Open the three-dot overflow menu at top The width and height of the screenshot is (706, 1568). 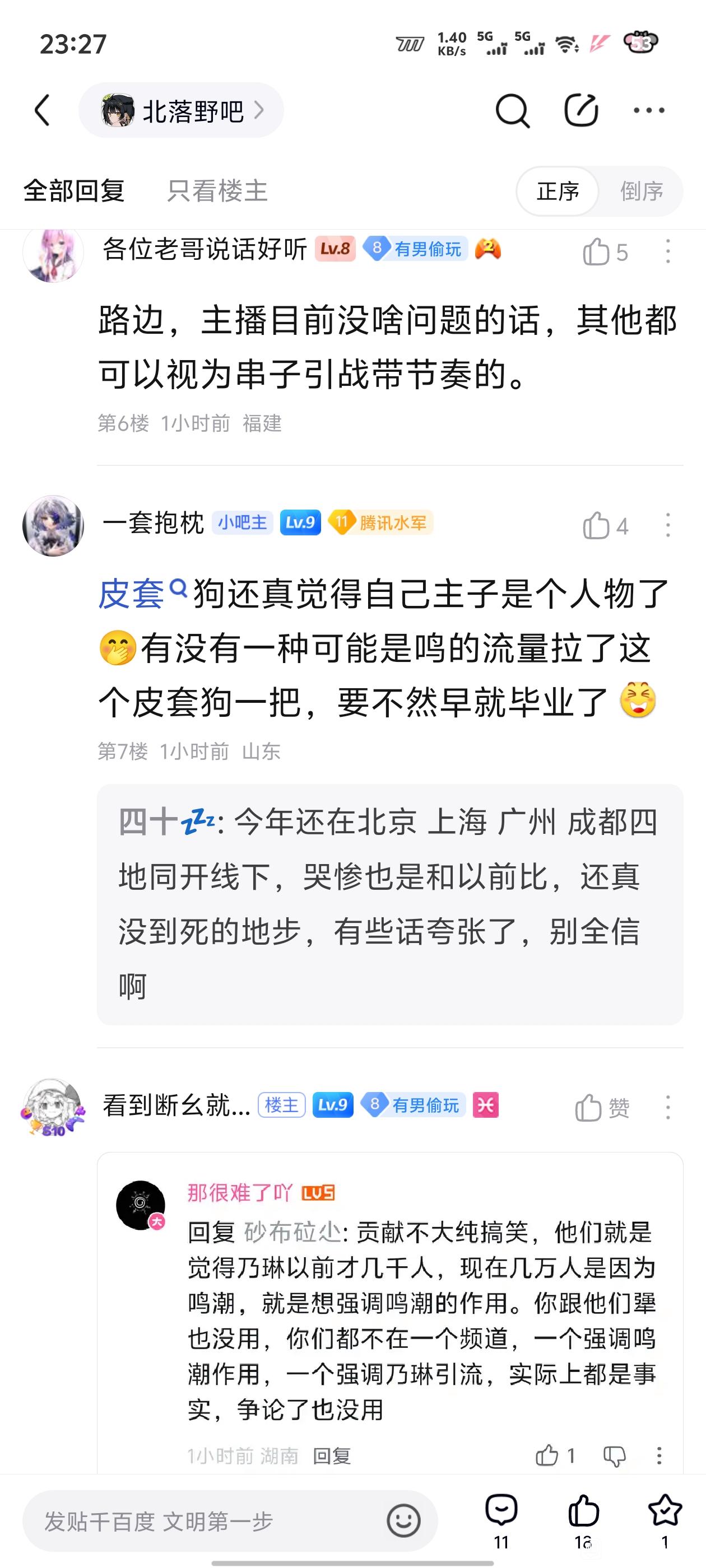(649, 111)
